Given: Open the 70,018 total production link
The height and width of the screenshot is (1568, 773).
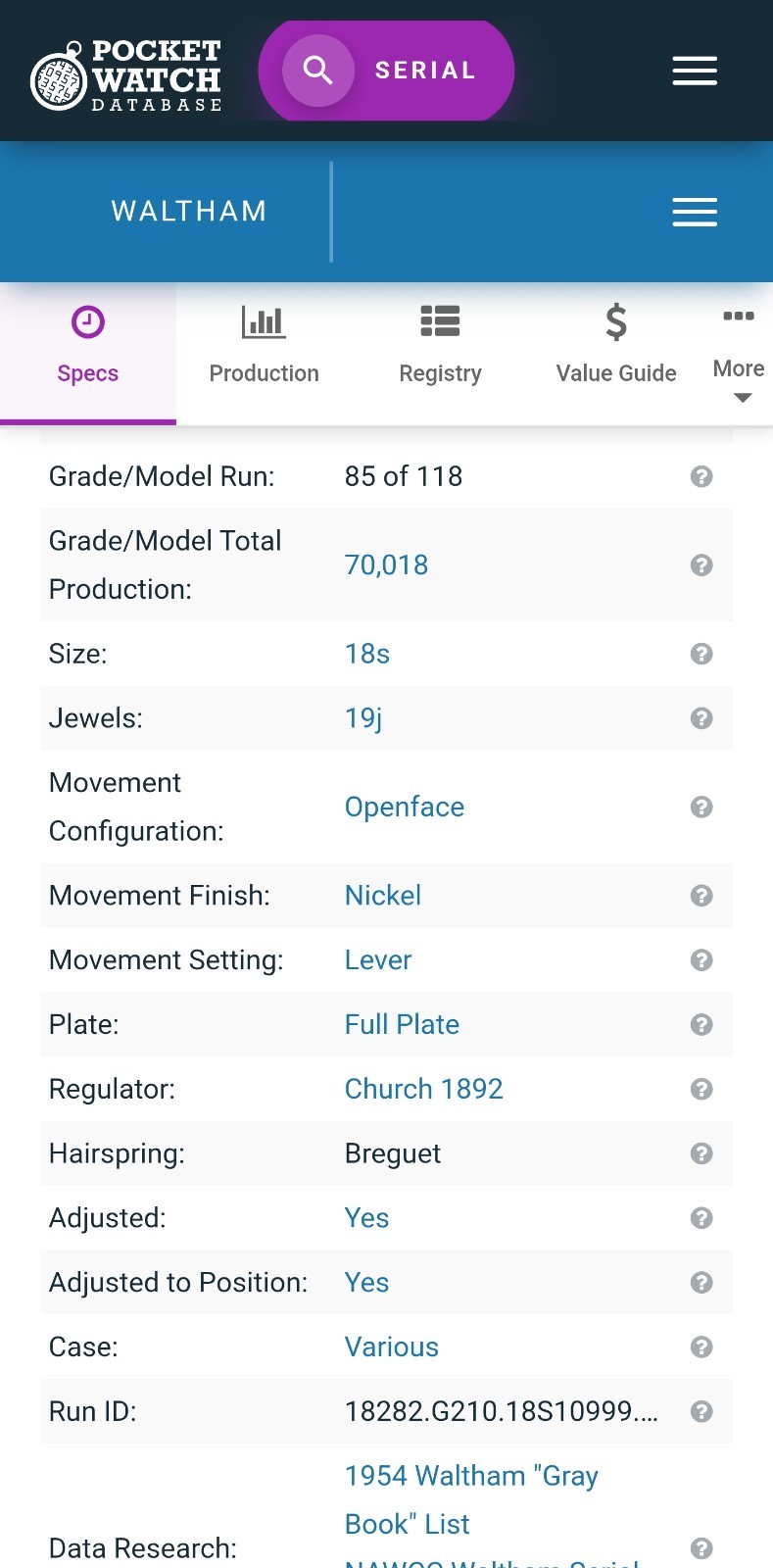Looking at the screenshot, I should (386, 565).
